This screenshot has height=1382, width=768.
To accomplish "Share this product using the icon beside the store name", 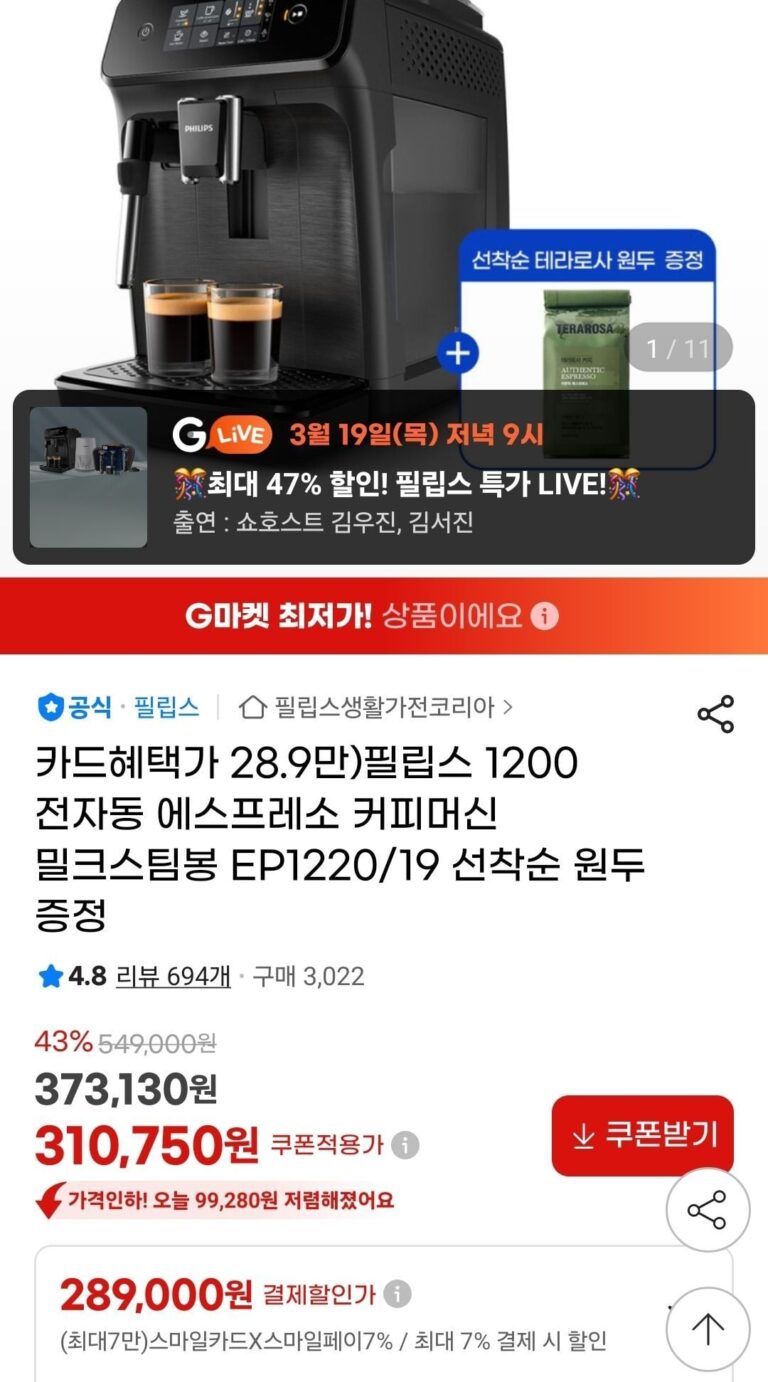I will point(715,713).
